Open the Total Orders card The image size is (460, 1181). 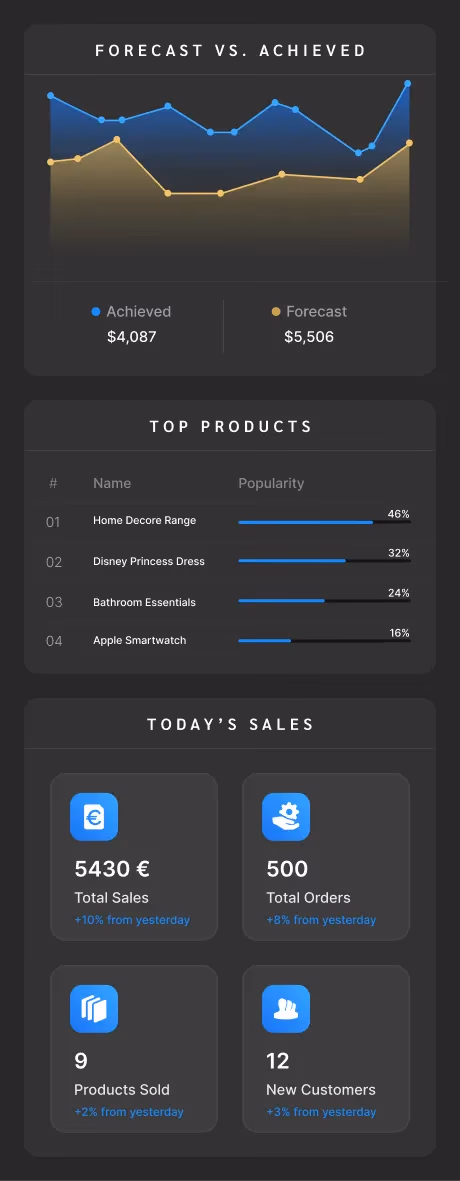pyautogui.click(x=326, y=856)
